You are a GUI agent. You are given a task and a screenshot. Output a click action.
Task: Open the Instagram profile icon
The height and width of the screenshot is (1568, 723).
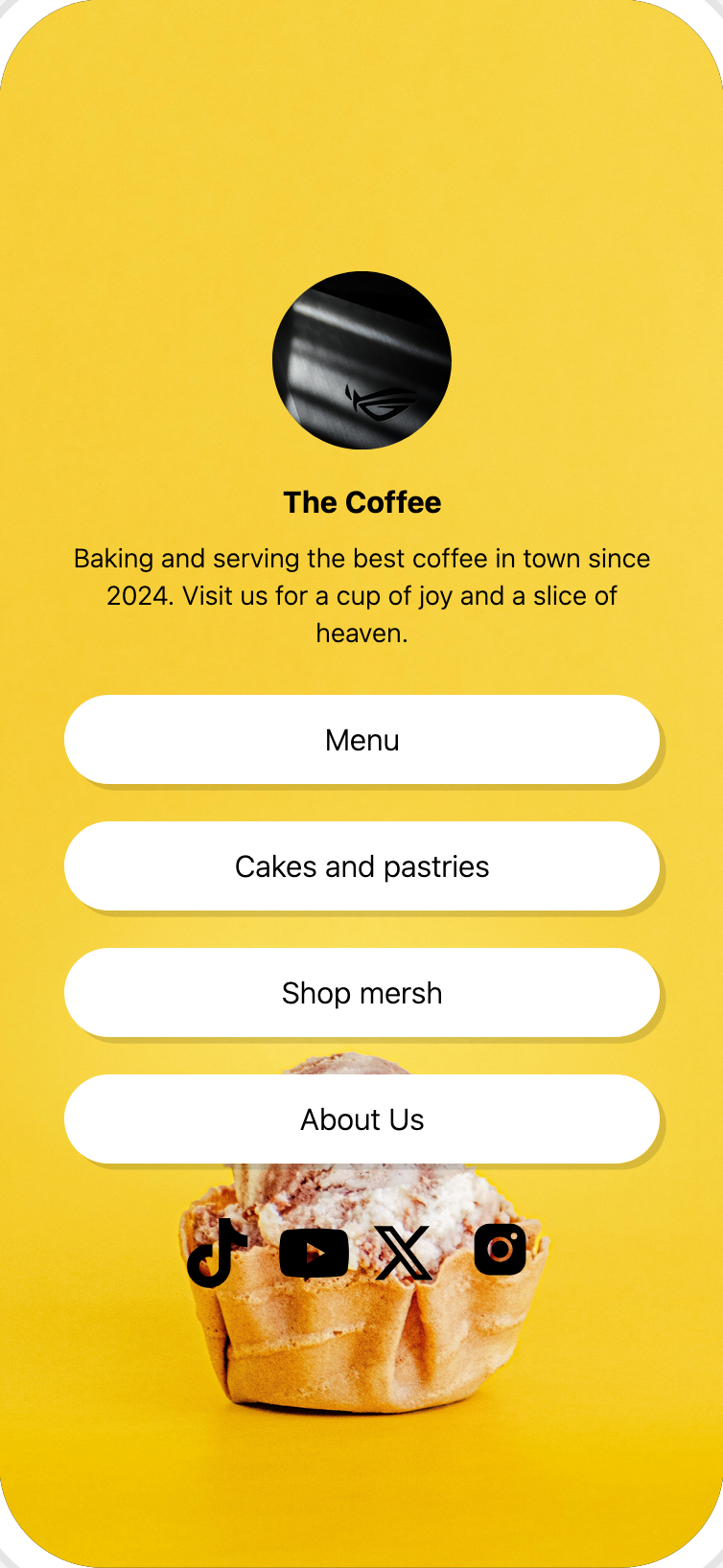pyautogui.click(x=500, y=1250)
